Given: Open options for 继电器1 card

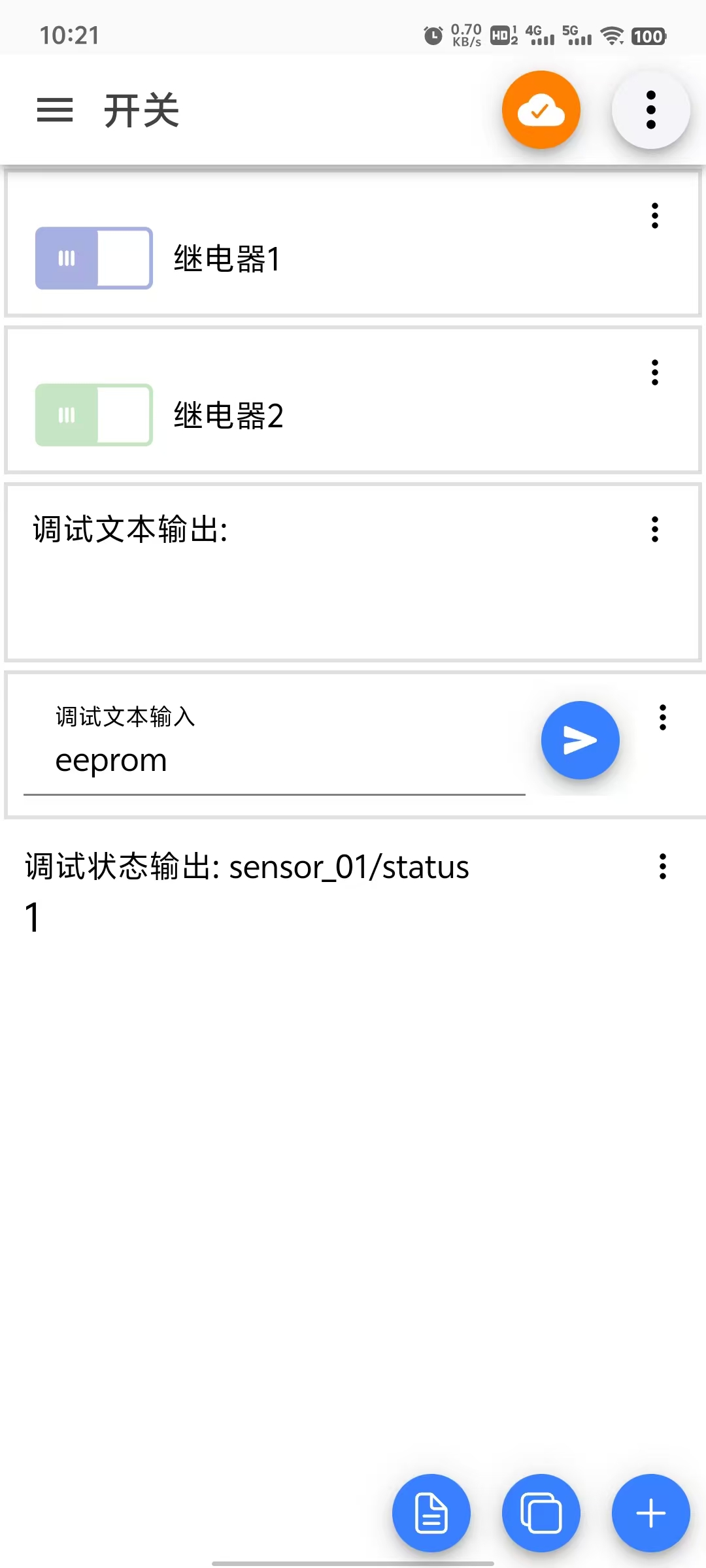Looking at the screenshot, I should click(x=654, y=216).
